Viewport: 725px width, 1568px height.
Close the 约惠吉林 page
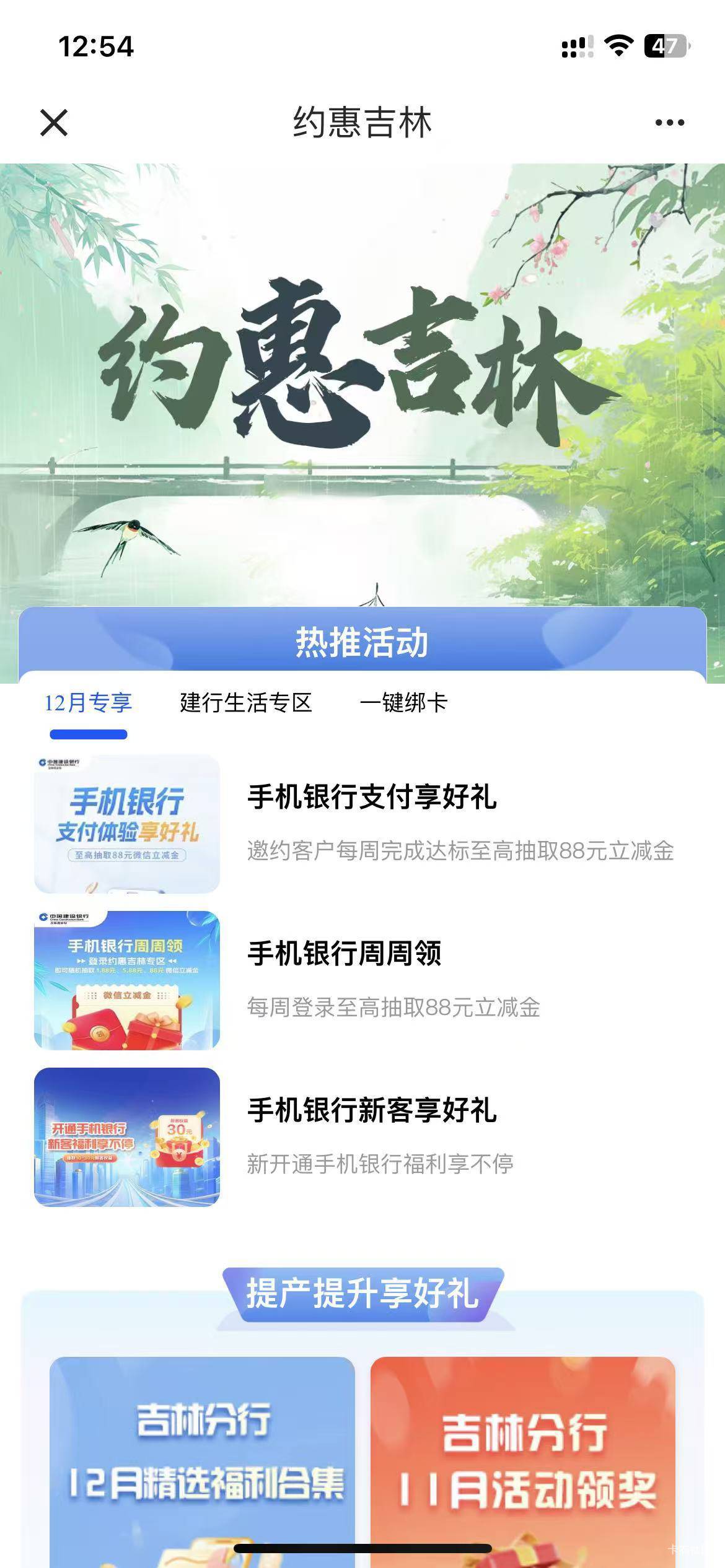point(54,122)
